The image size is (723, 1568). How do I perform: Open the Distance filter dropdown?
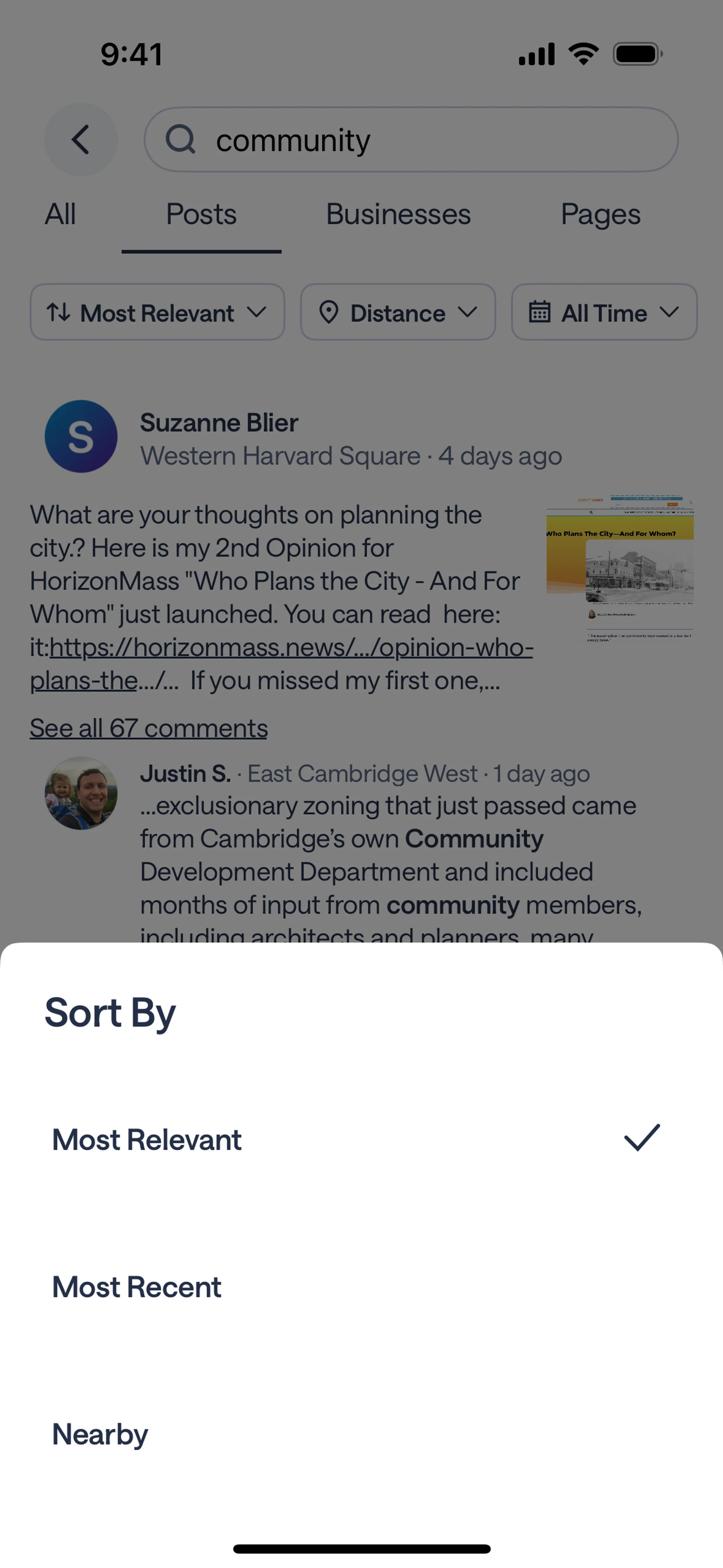pos(397,312)
